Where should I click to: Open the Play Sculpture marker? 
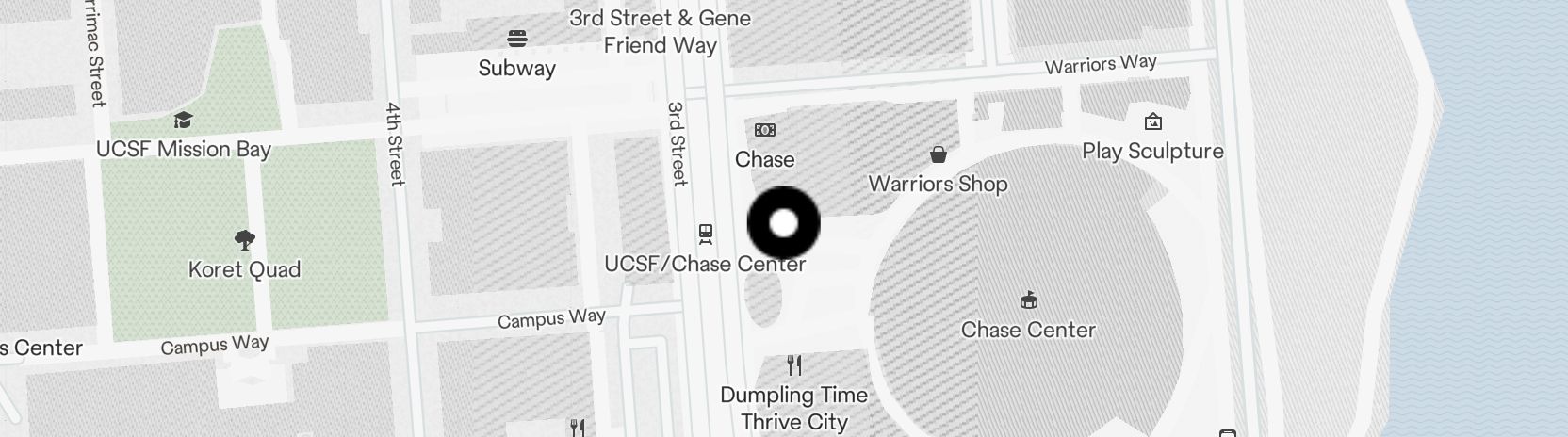[1152, 122]
